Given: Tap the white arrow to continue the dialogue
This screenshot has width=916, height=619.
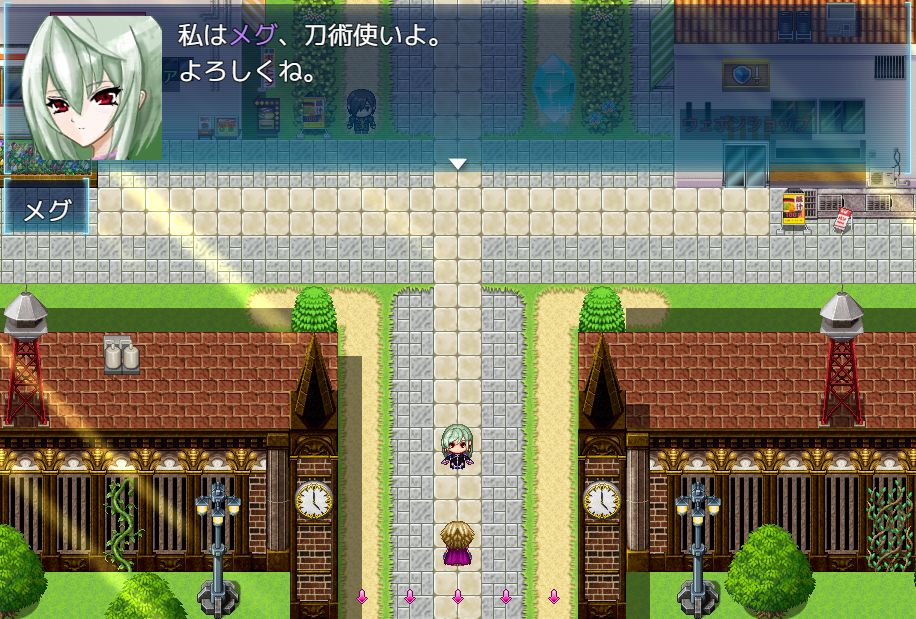Looking at the screenshot, I should coord(457,163).
